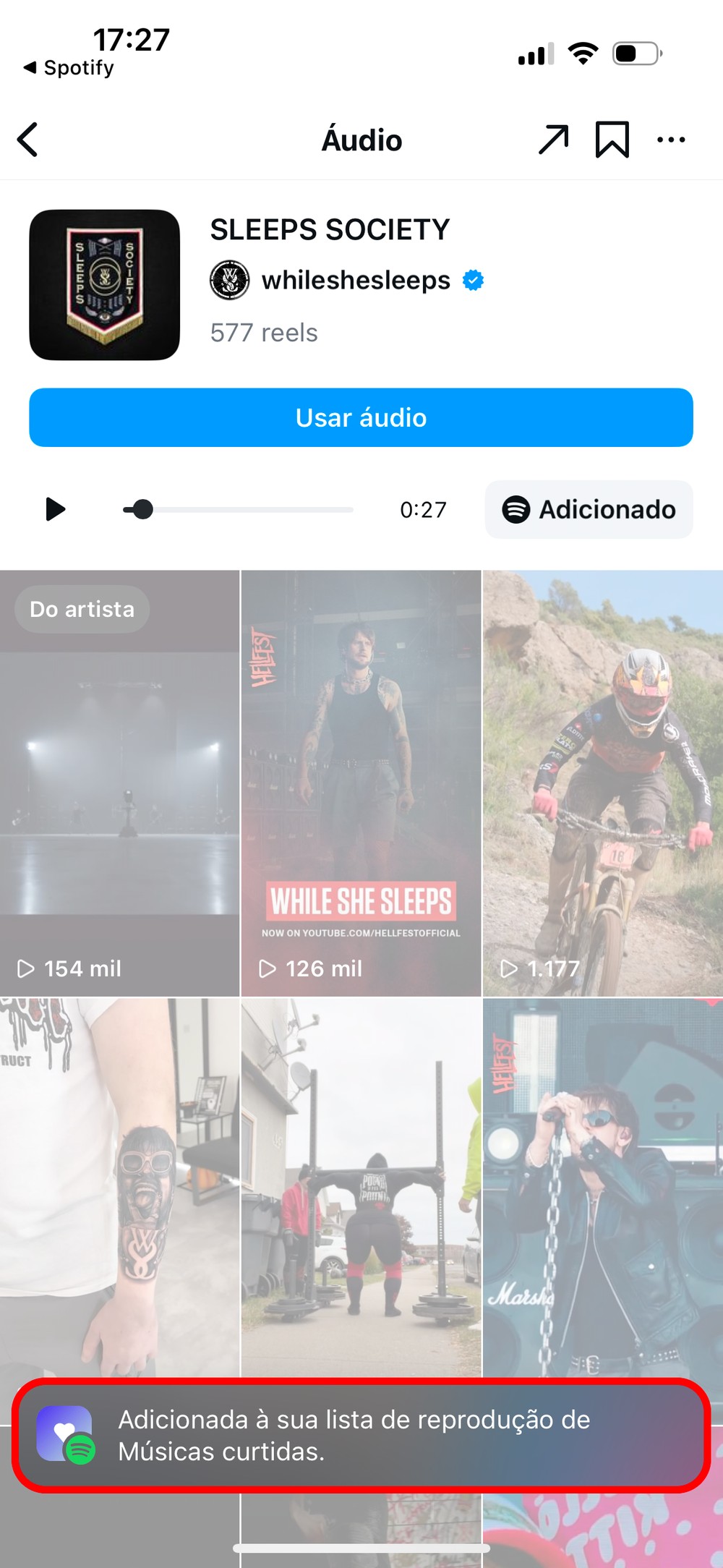This screenshot has width=723, height=1568.
Task: Save the audio with the bookmark icon
Action: [x=612, y=140]
